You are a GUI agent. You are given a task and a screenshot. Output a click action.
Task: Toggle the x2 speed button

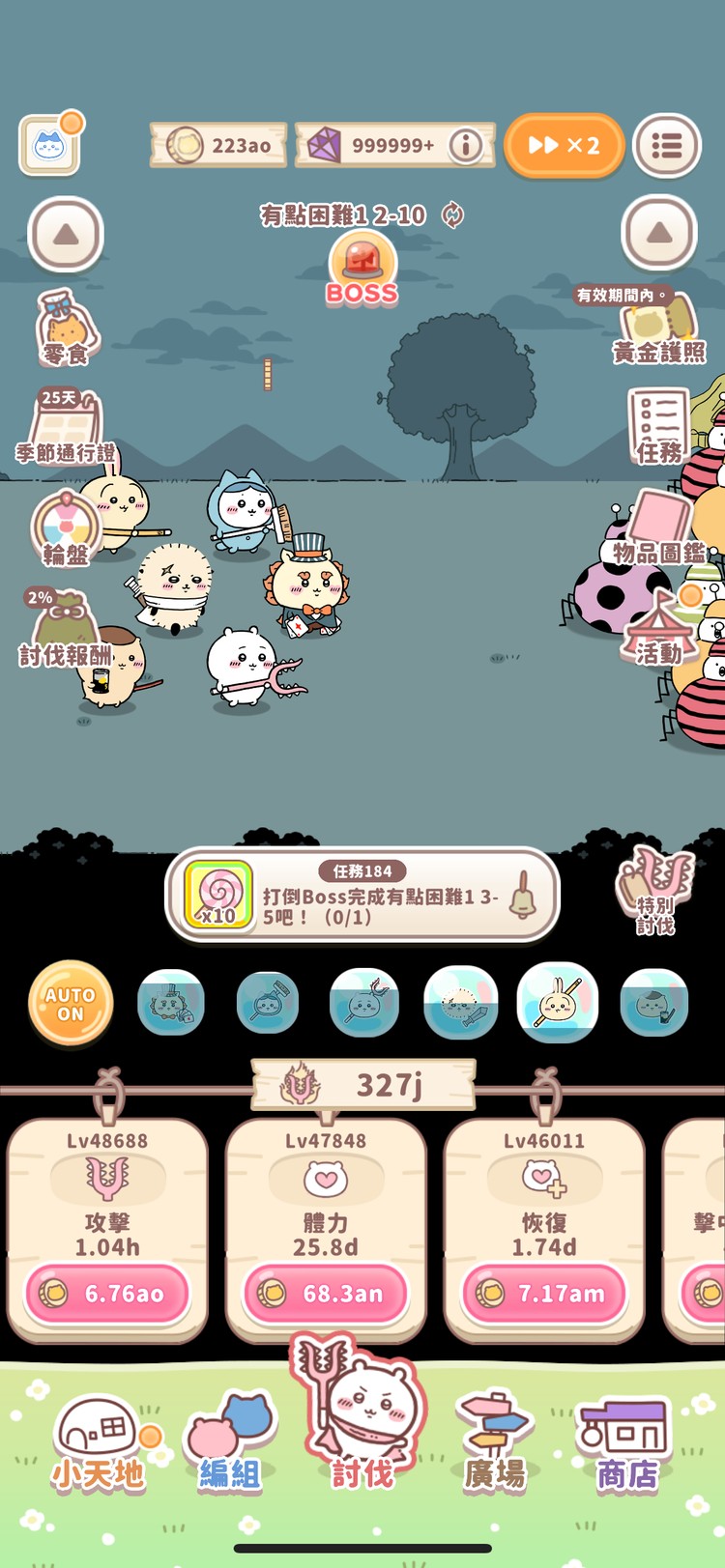(564, 146)
